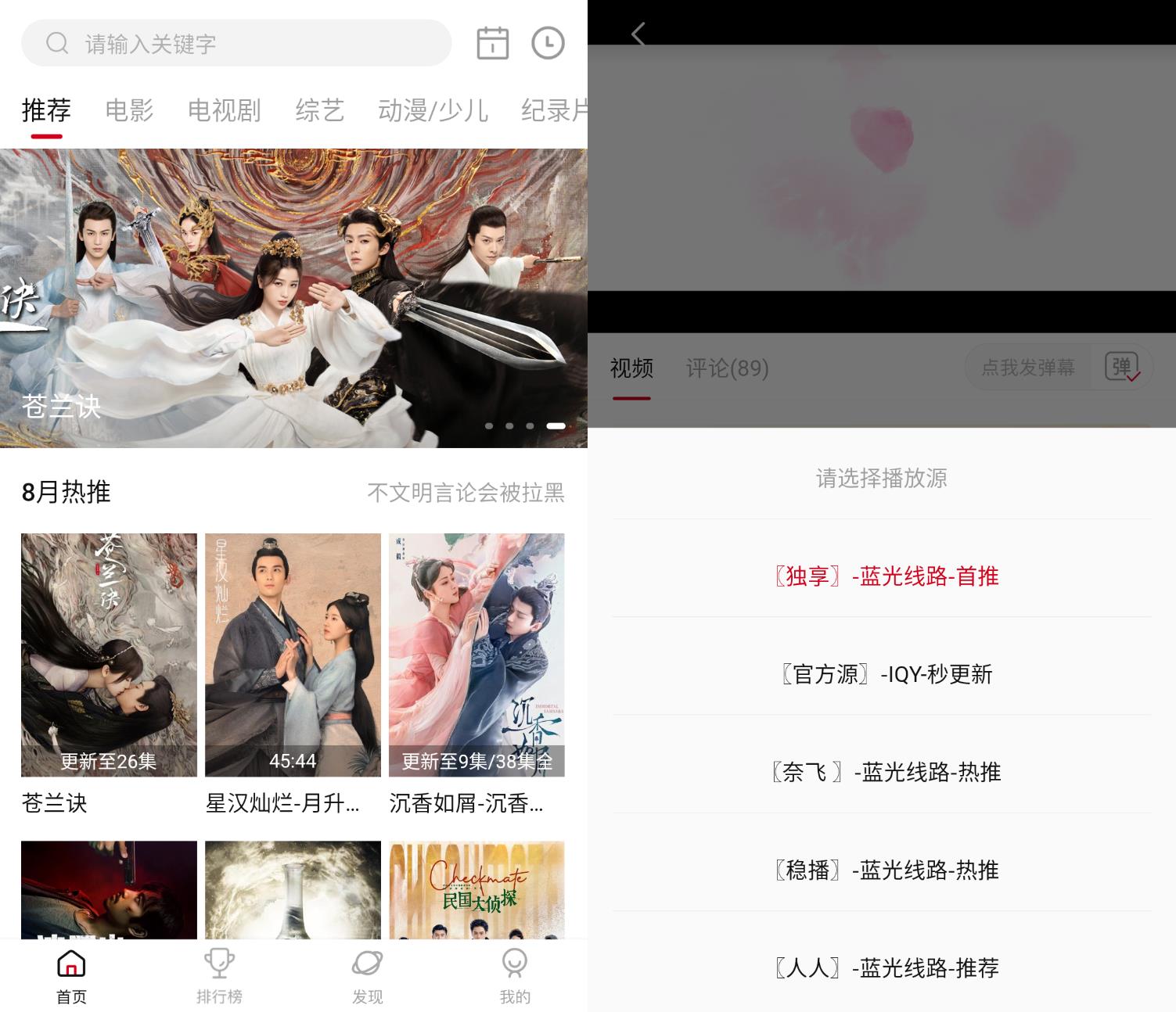This screenshot has height=1012, width=1176.
Task: Go to 我的 in bottom navigation
Action: pos(515,975)
